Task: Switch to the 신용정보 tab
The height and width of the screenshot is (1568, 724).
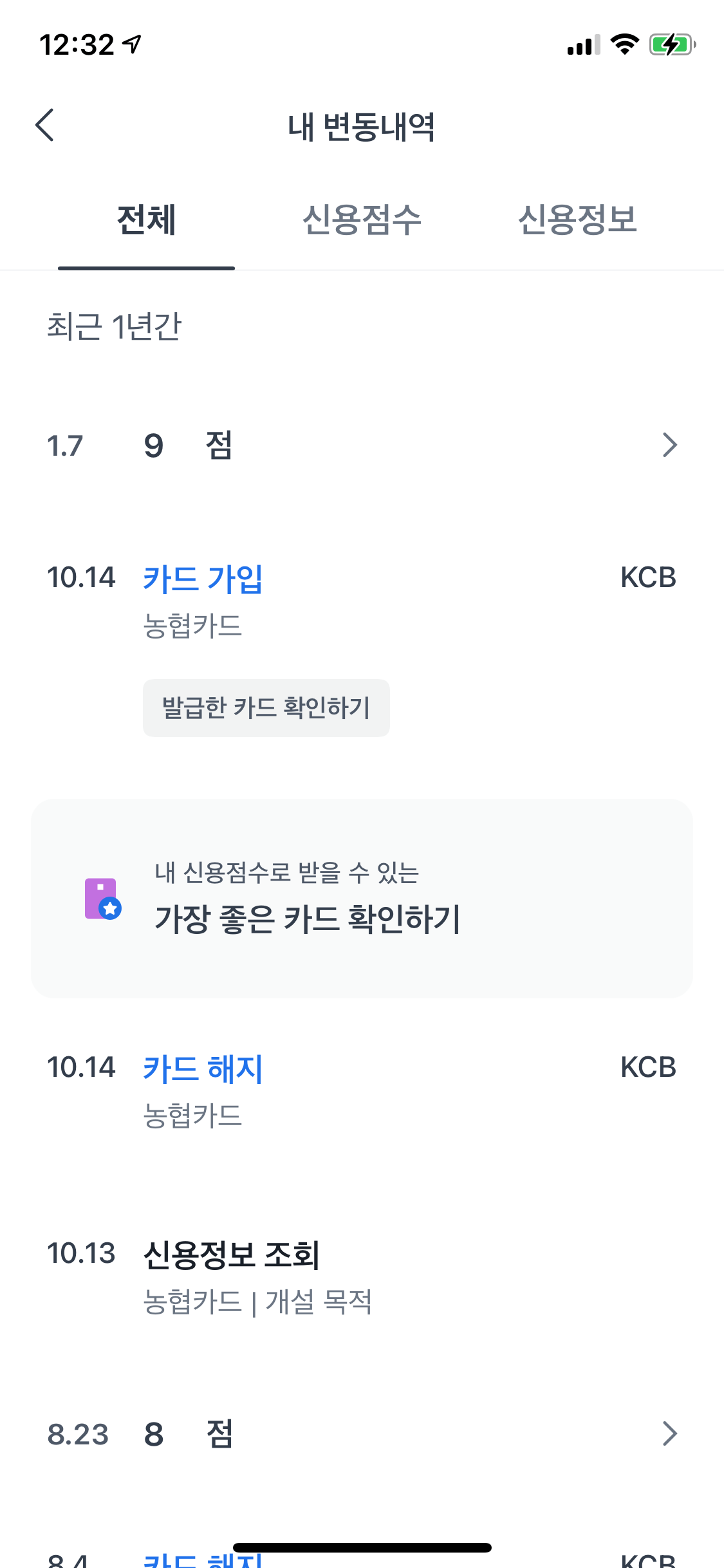Action: coord(577,219)
